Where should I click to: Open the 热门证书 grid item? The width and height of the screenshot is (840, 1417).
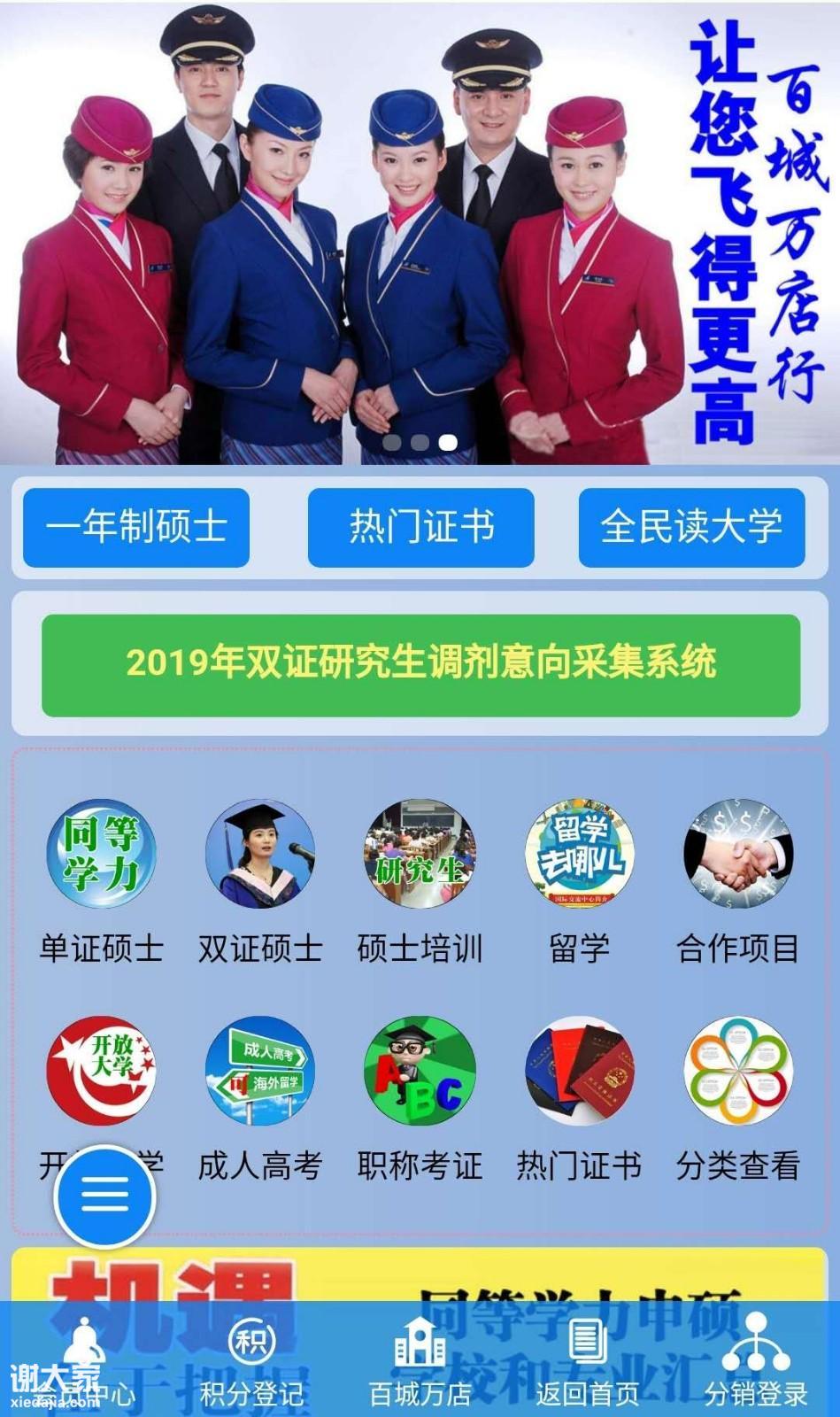pyautogui.click(x=580, y=1100)
